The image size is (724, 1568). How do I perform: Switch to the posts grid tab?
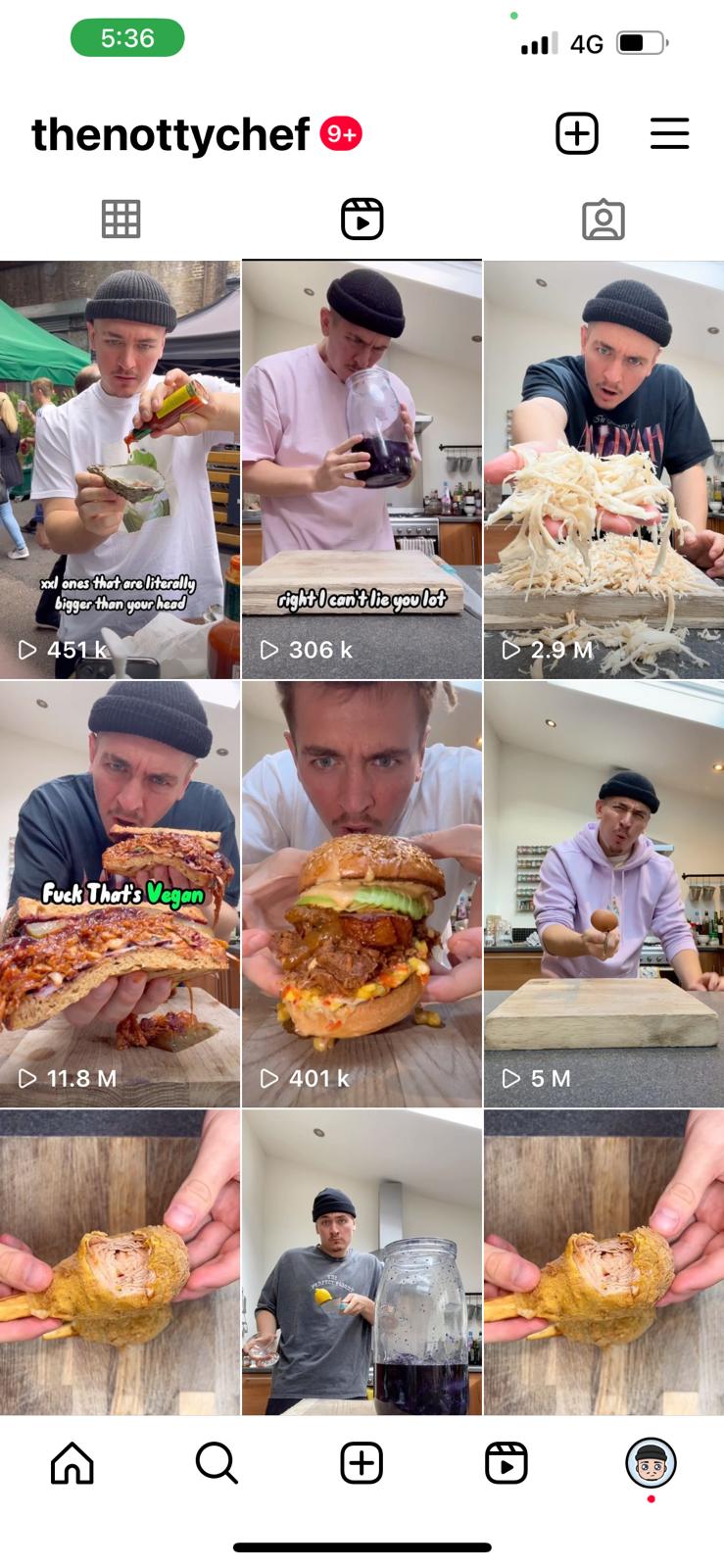[121, 220]
